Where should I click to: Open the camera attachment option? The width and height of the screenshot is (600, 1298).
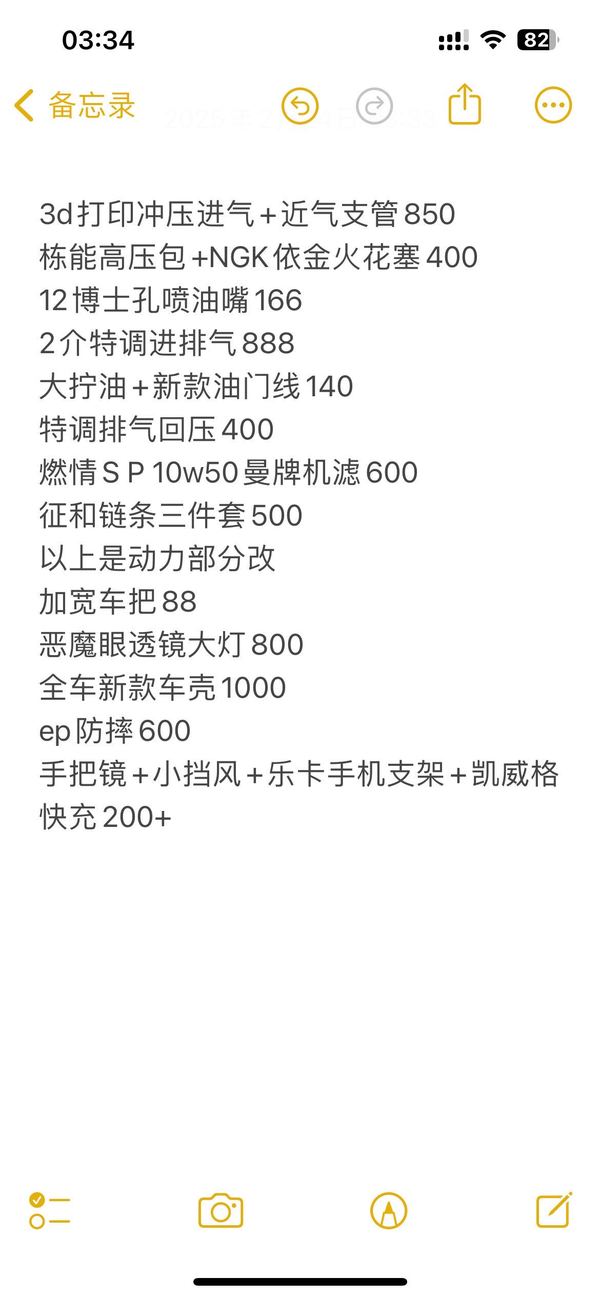[x=220, y=1210]
